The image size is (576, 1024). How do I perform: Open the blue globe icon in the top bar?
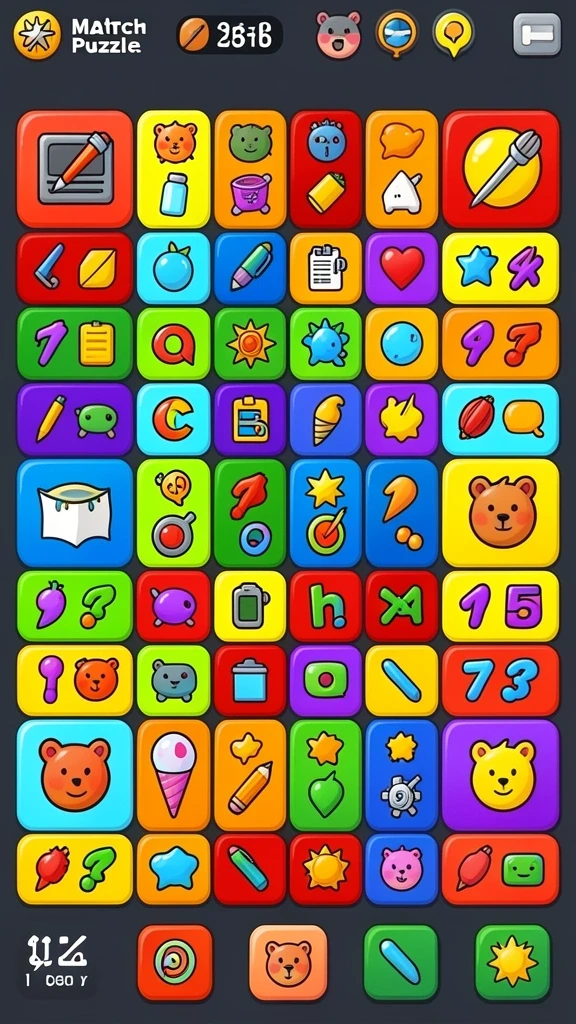tap(396, 33)
